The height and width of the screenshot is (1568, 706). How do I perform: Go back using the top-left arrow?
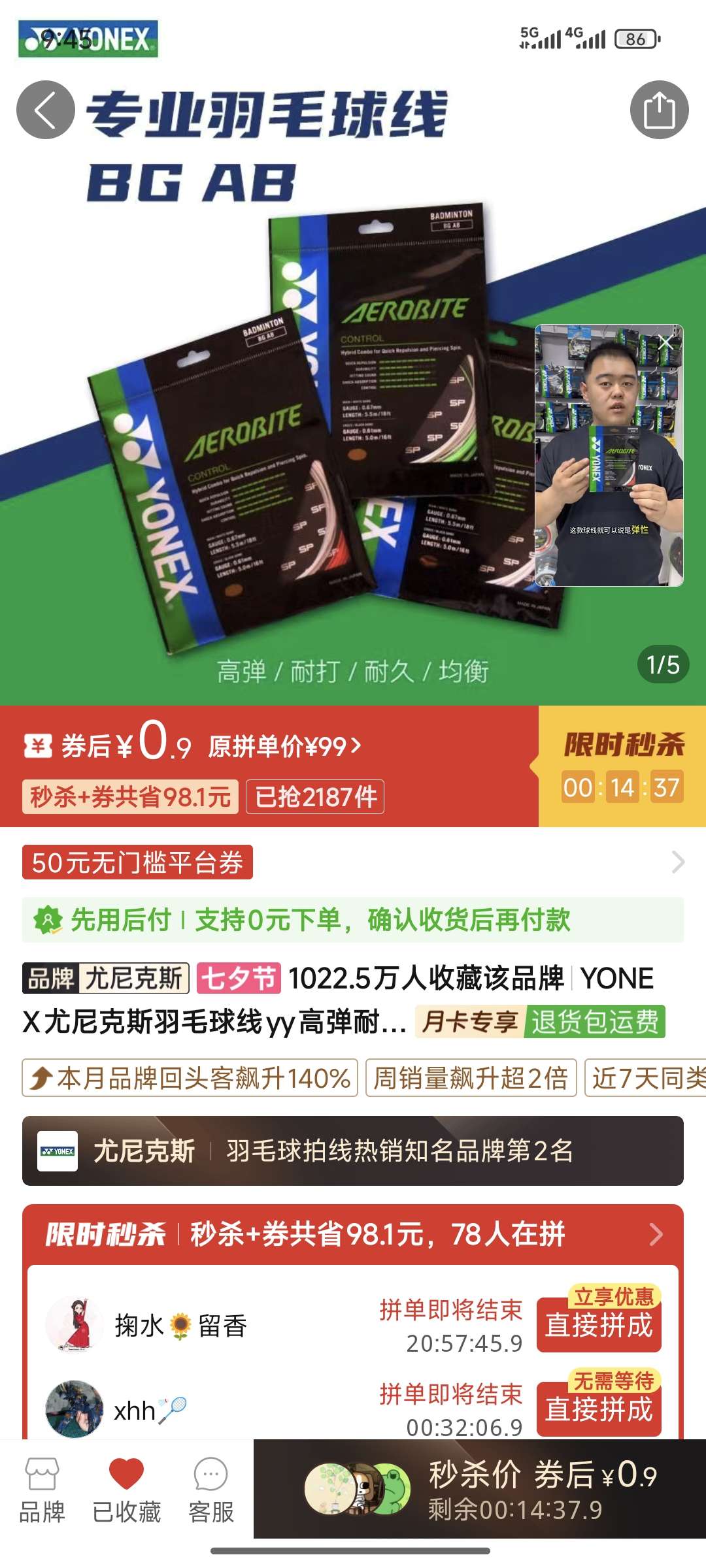click(45, 110)
